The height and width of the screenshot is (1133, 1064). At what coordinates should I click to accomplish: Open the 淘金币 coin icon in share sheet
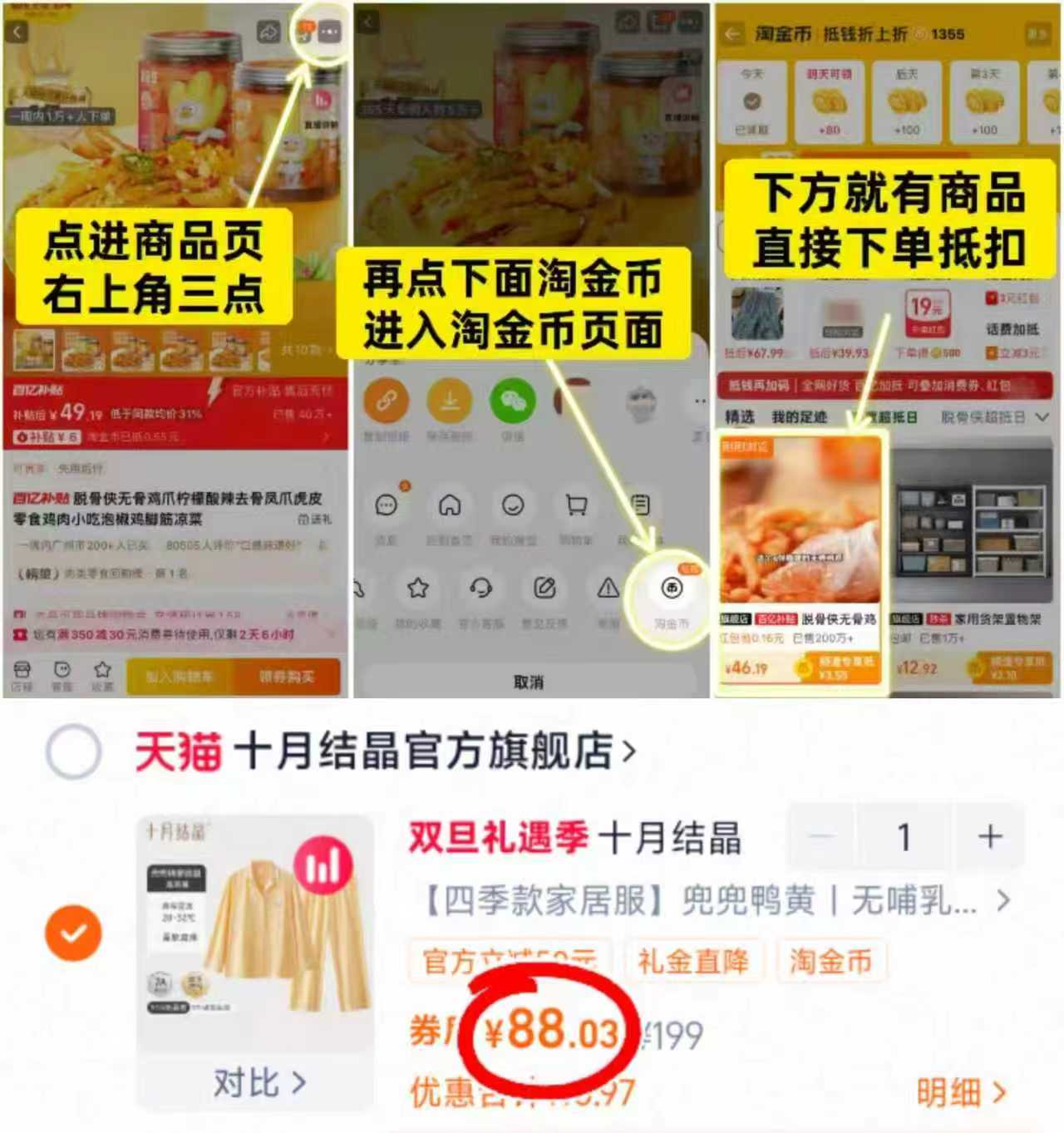[x=673, y=589]
